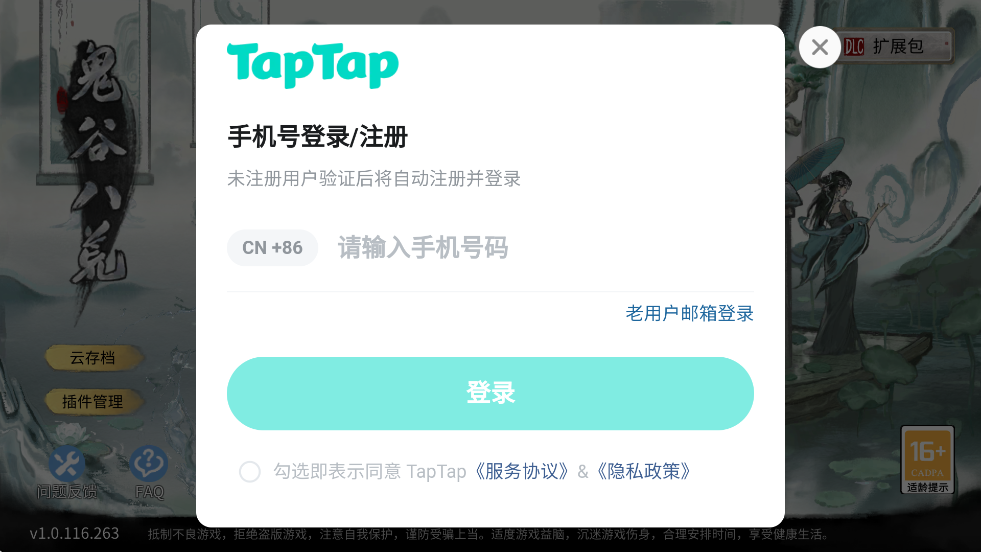Close the TapTap login dialog

820,47
